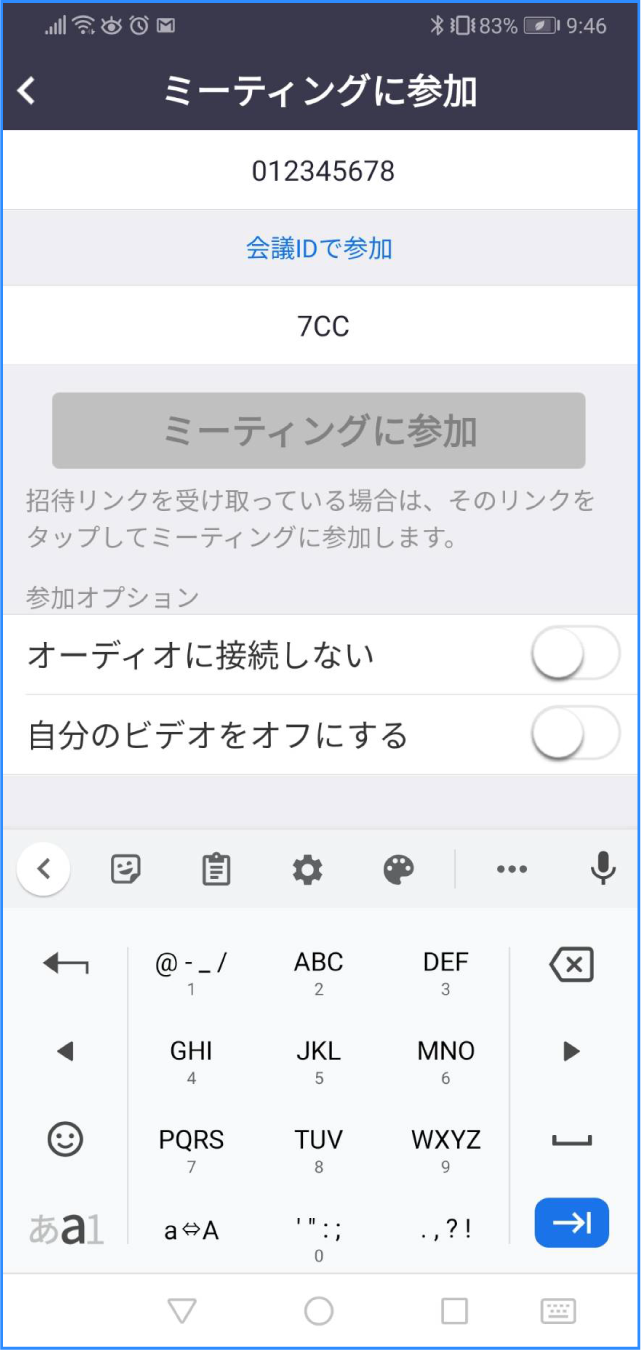The image size is (641, 1350).
Task: Tap the ABC 2 key
Action: [x=319, y=972]
